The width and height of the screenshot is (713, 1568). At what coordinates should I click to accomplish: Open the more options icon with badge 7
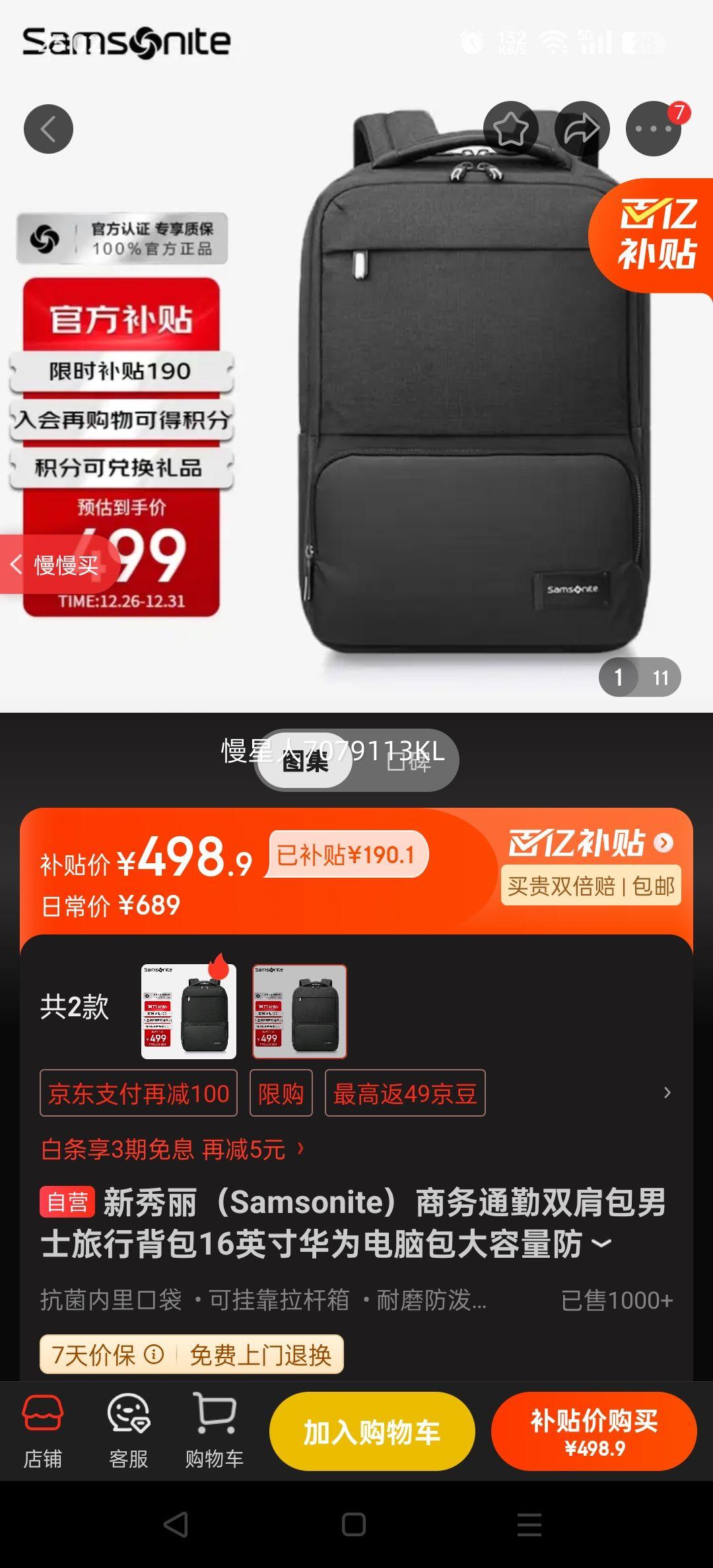[x=654, y=129]
